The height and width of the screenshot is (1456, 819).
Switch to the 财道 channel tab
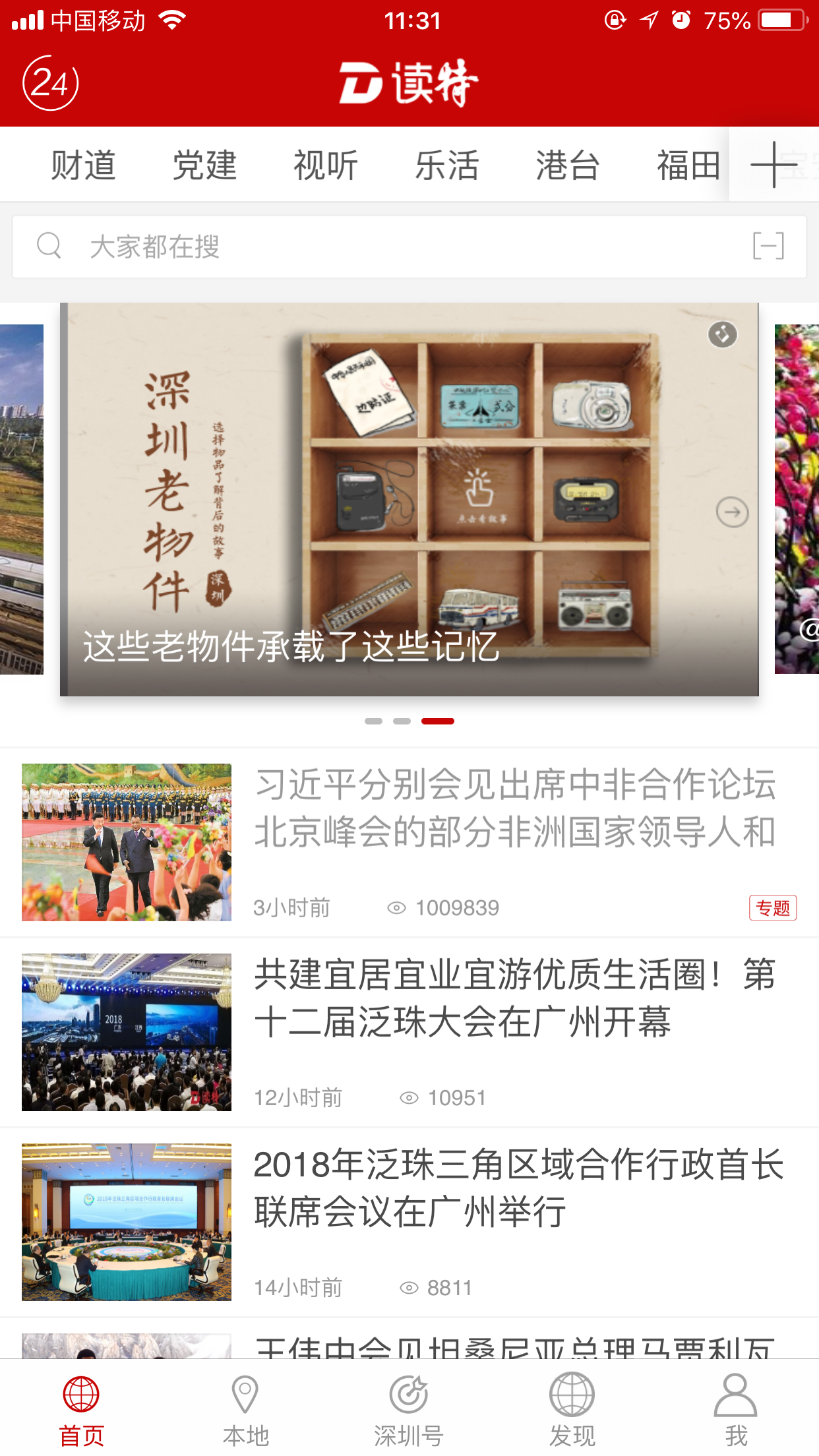click(83, 165)
